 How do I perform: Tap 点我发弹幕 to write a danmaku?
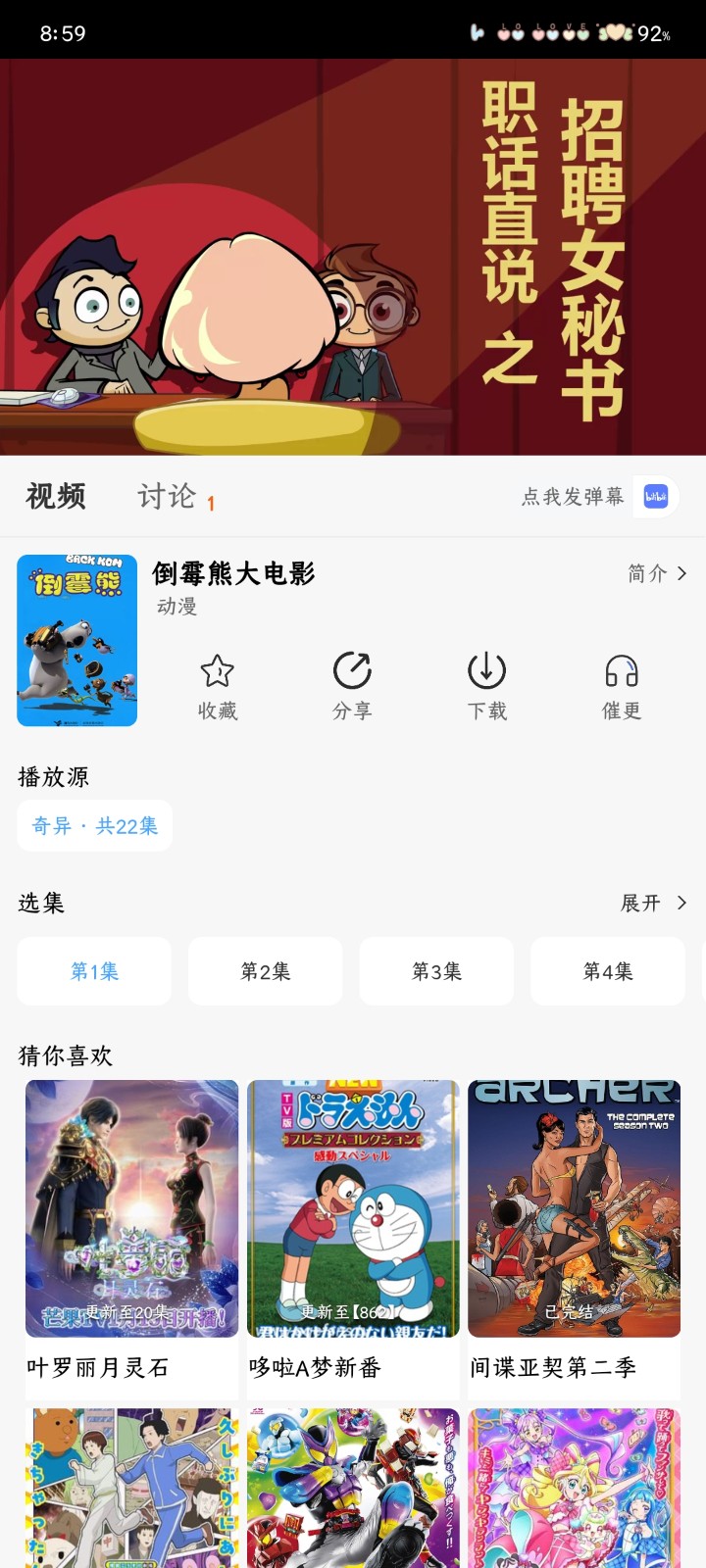572,497
